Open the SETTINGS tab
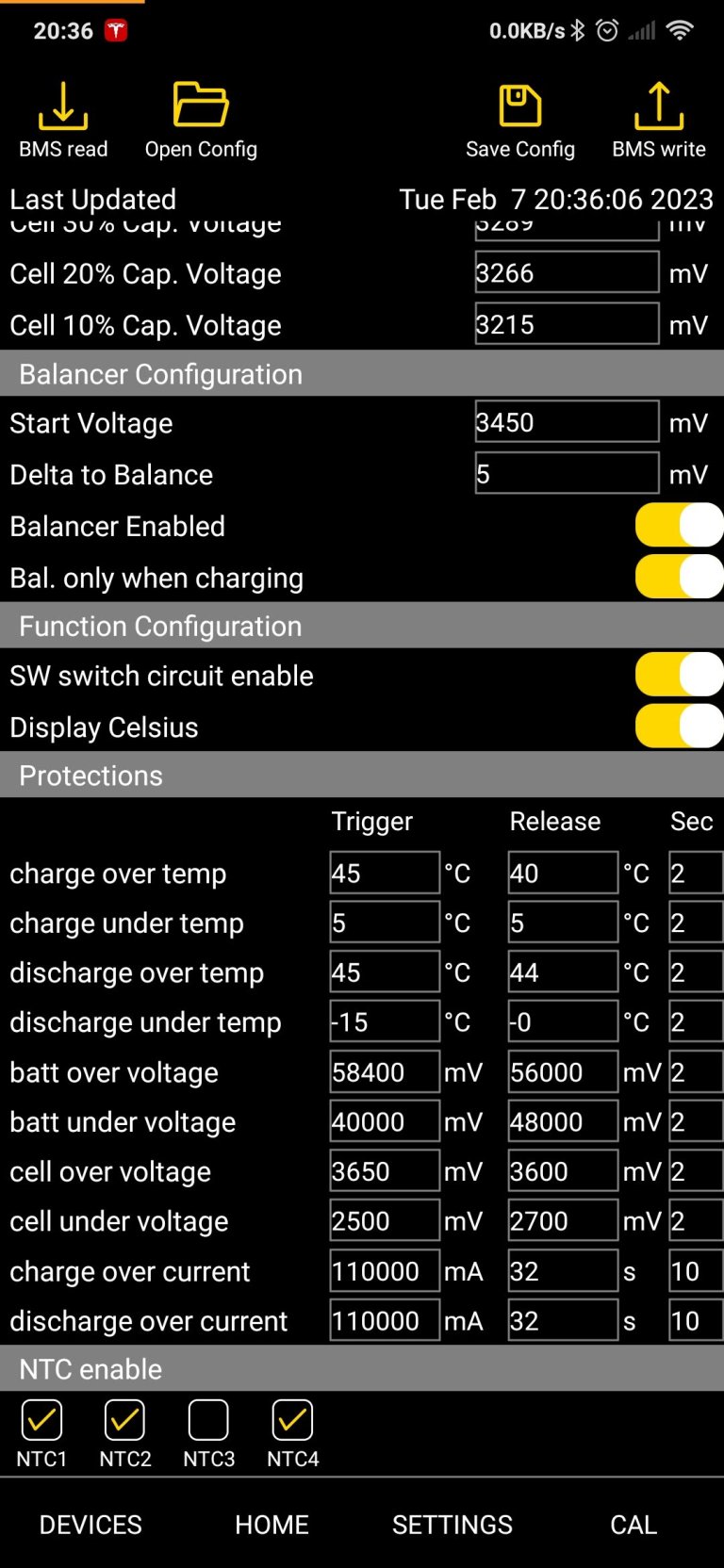Screen dimensions: 724x1568 tap(452, 1525)
